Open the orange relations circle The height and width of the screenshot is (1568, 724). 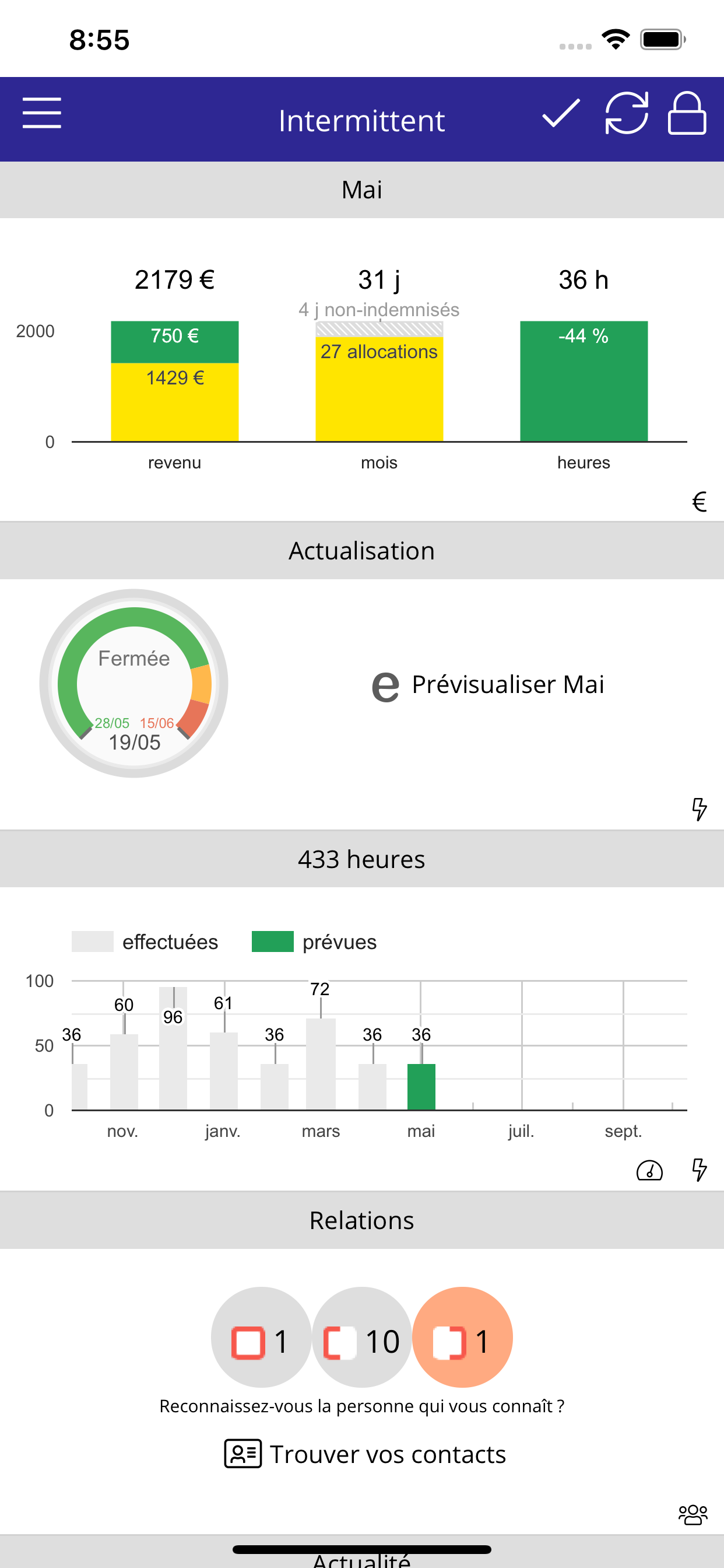462,1336
